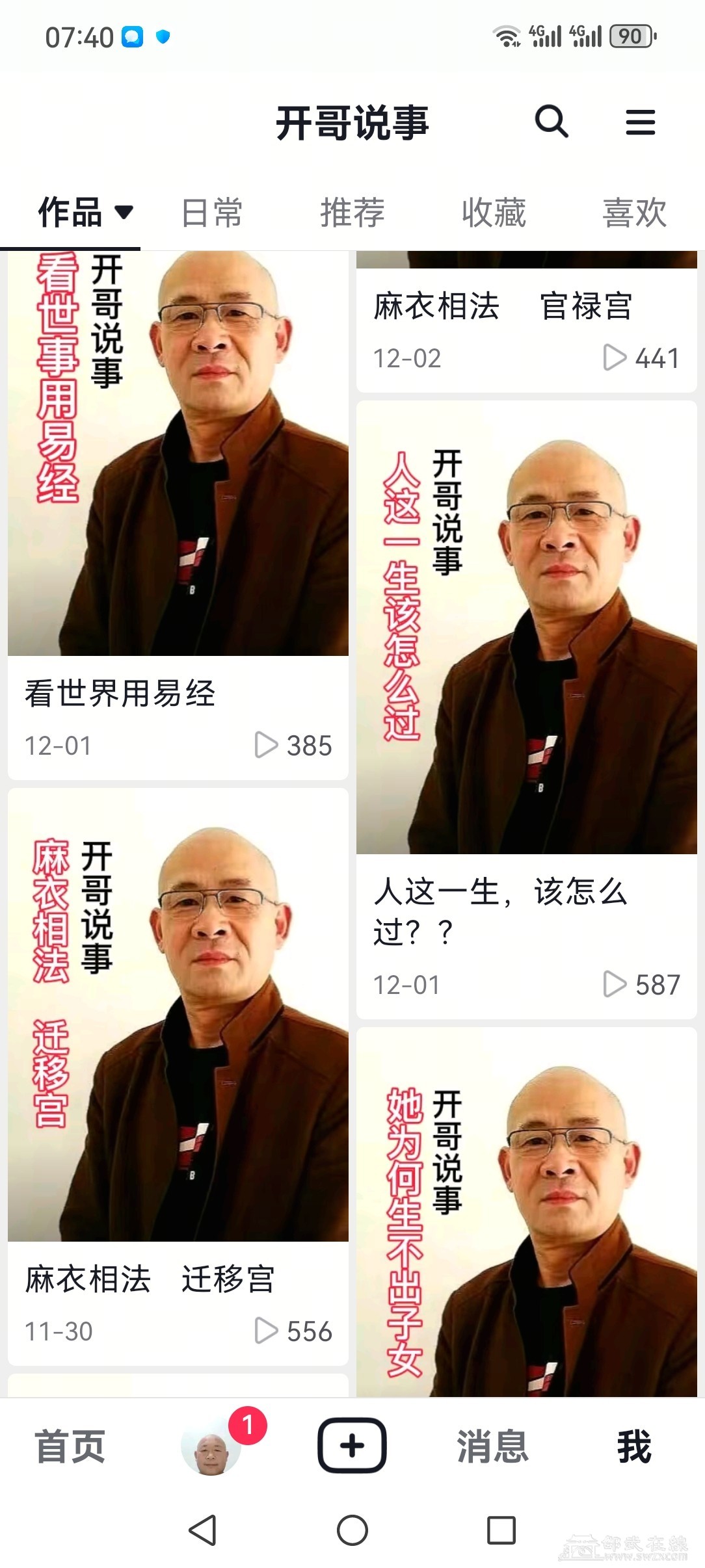Open the search icon in header
This screenshot has height=1568, width=705.
[x=552, y=122]
